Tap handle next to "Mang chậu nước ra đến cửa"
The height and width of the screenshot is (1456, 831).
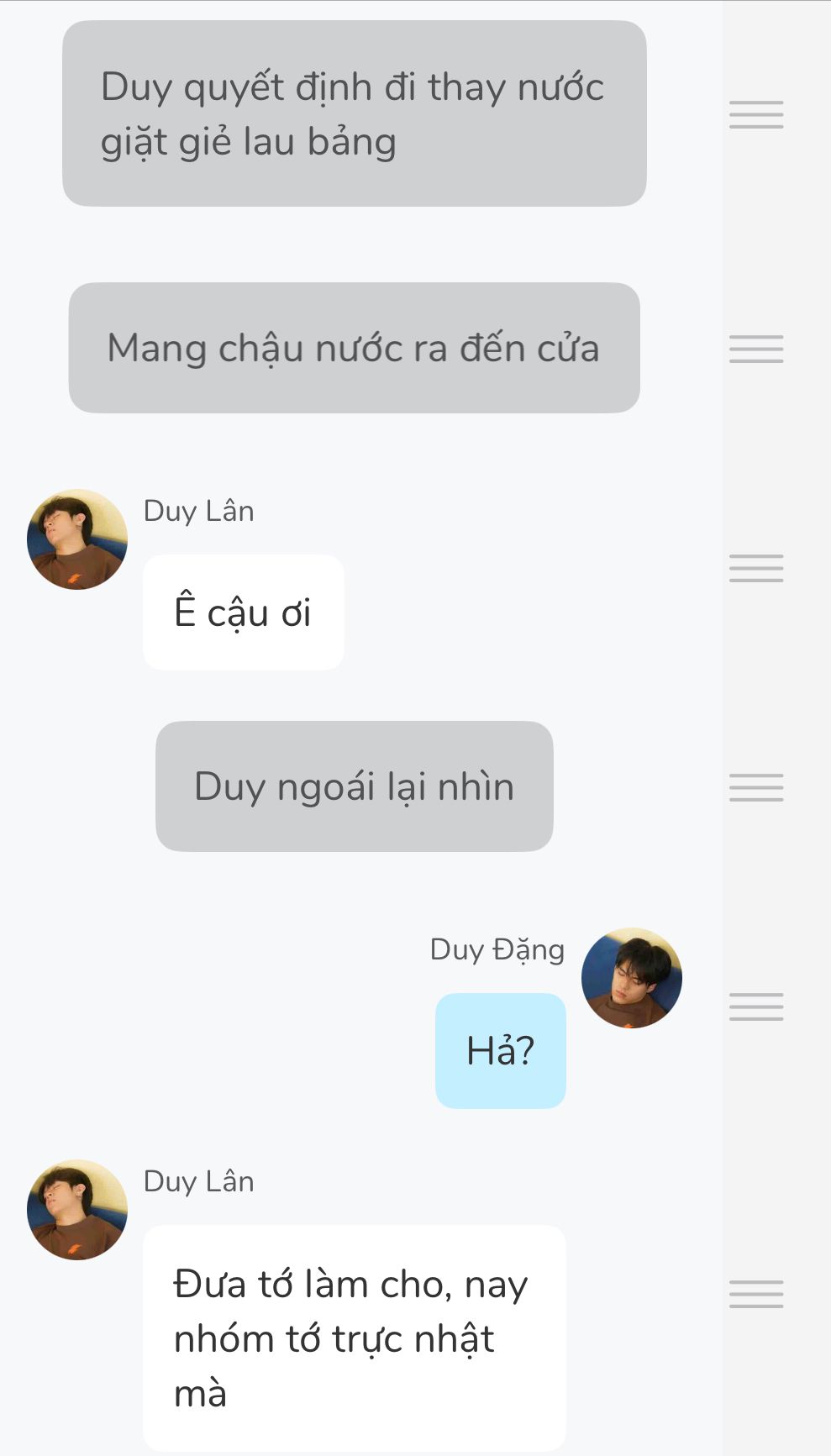pos(756,349)
